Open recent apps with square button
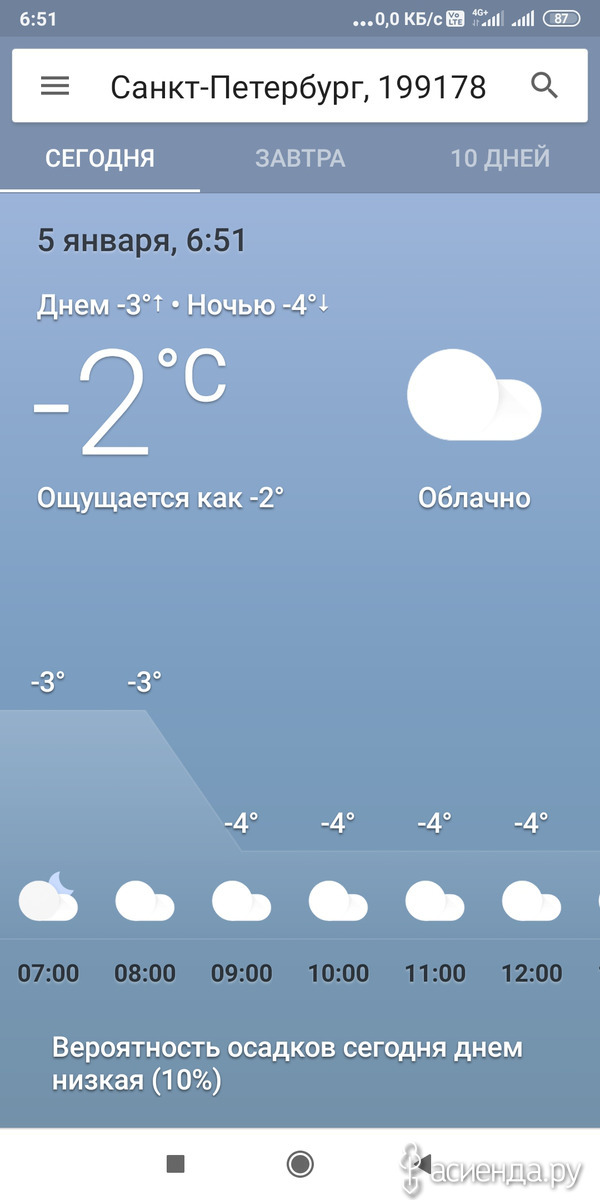Screen dimensions: 600x1200 click(176, 1163)
